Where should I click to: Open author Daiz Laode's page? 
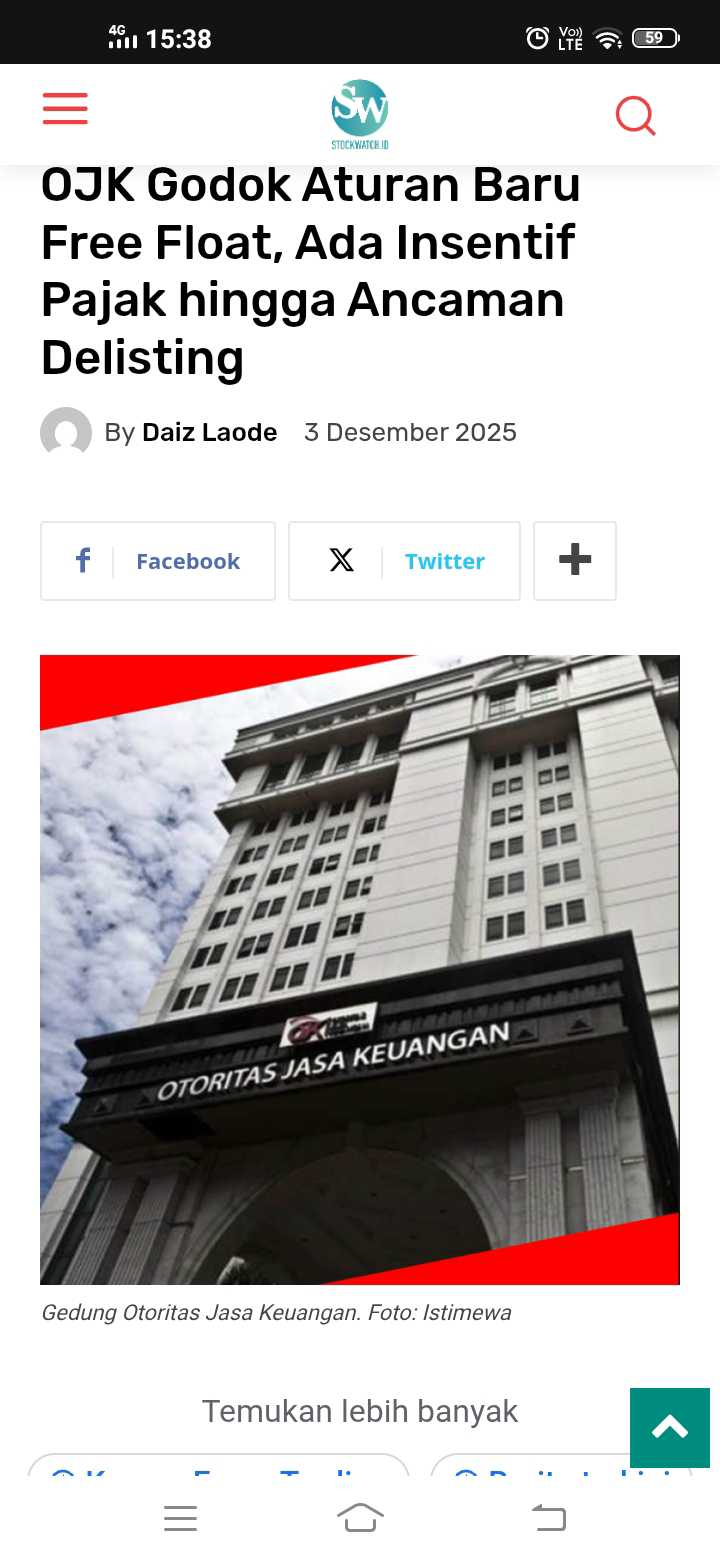(x=209, y=432)
